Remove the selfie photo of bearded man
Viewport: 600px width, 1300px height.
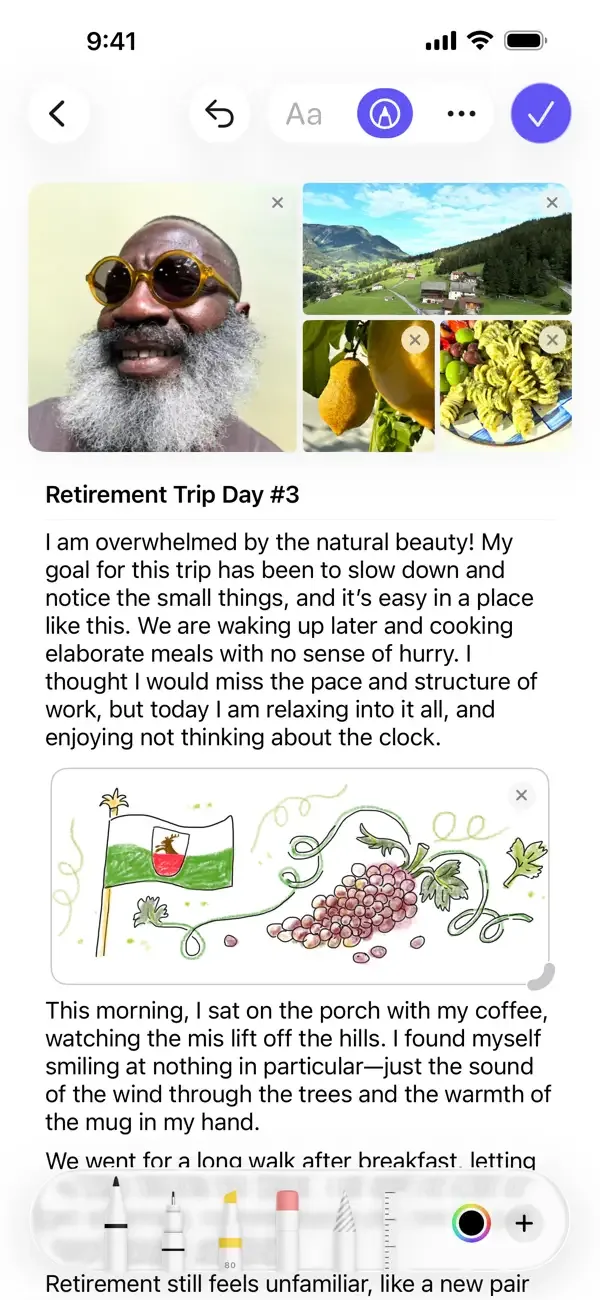point(277,203)
